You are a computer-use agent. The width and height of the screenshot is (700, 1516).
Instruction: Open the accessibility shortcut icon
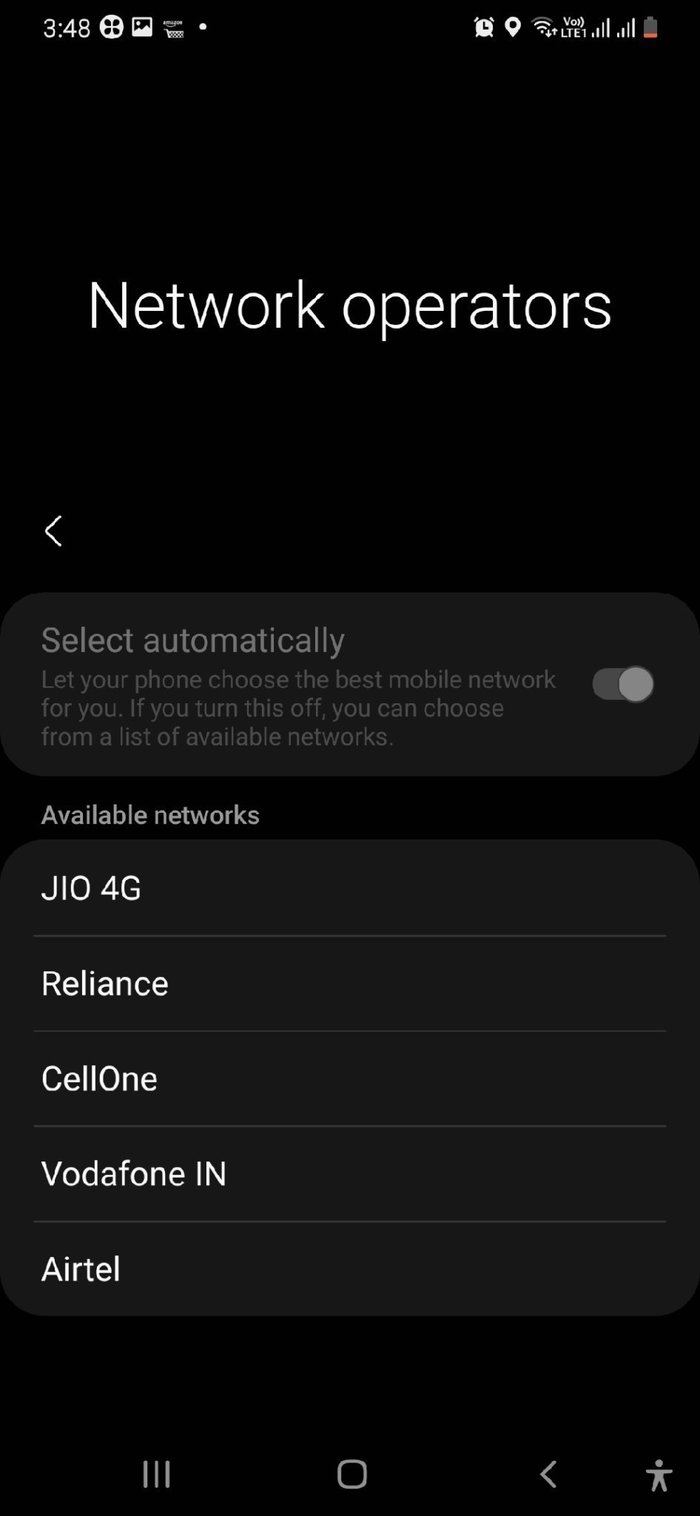pyautogui.click(x=659, y=1475)
